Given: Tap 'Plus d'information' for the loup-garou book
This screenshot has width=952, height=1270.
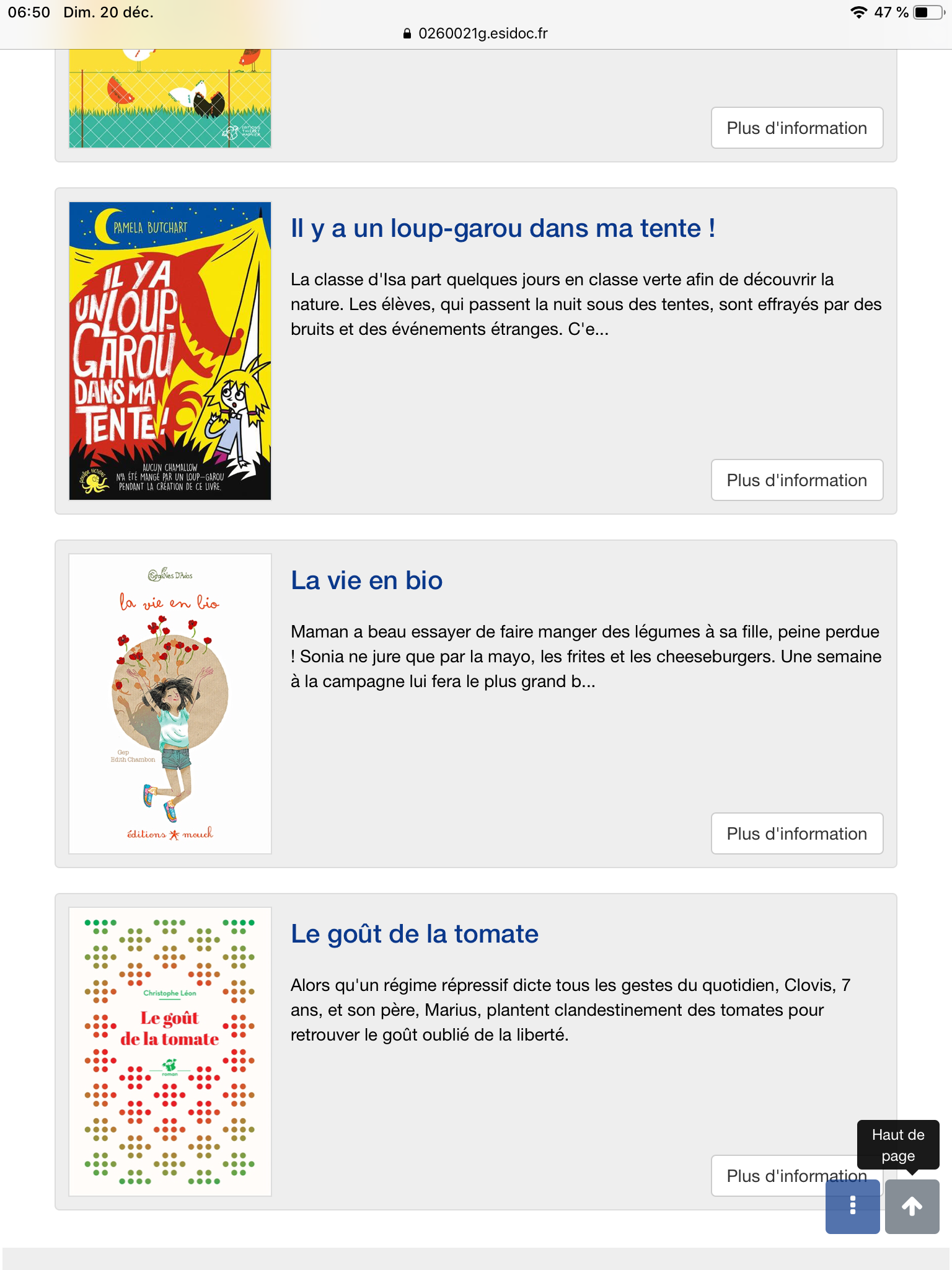Looking at the screenshot, I should (x=796, y=480).
